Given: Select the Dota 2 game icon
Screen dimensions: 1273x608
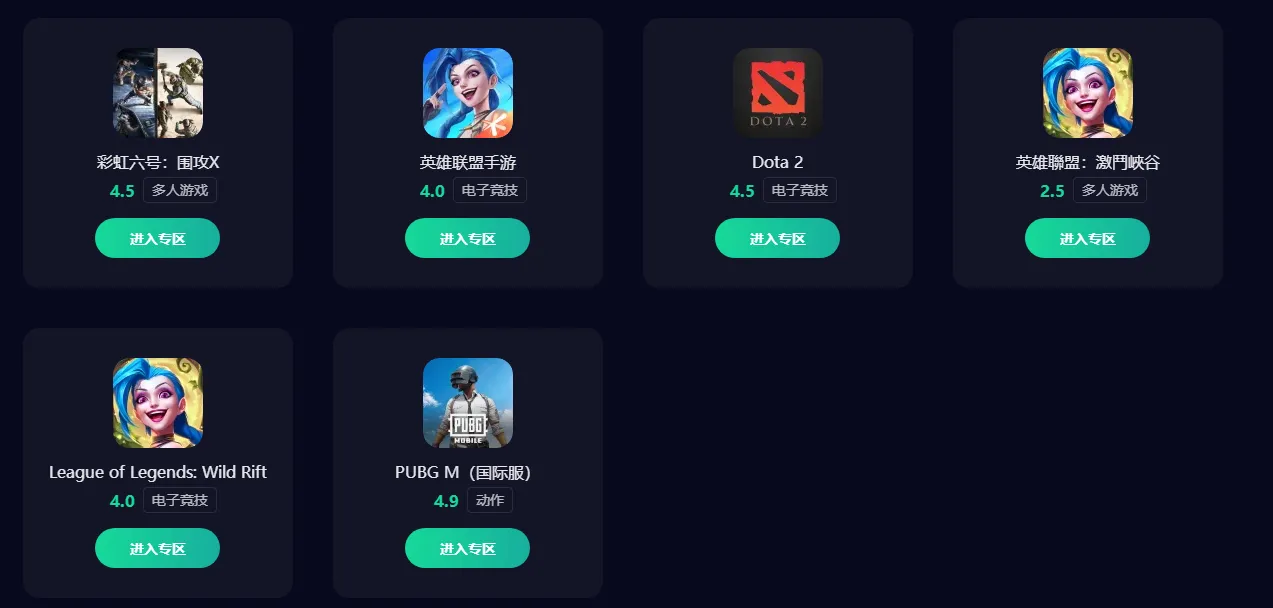Looking at the screenshot, I should [778, 93].
